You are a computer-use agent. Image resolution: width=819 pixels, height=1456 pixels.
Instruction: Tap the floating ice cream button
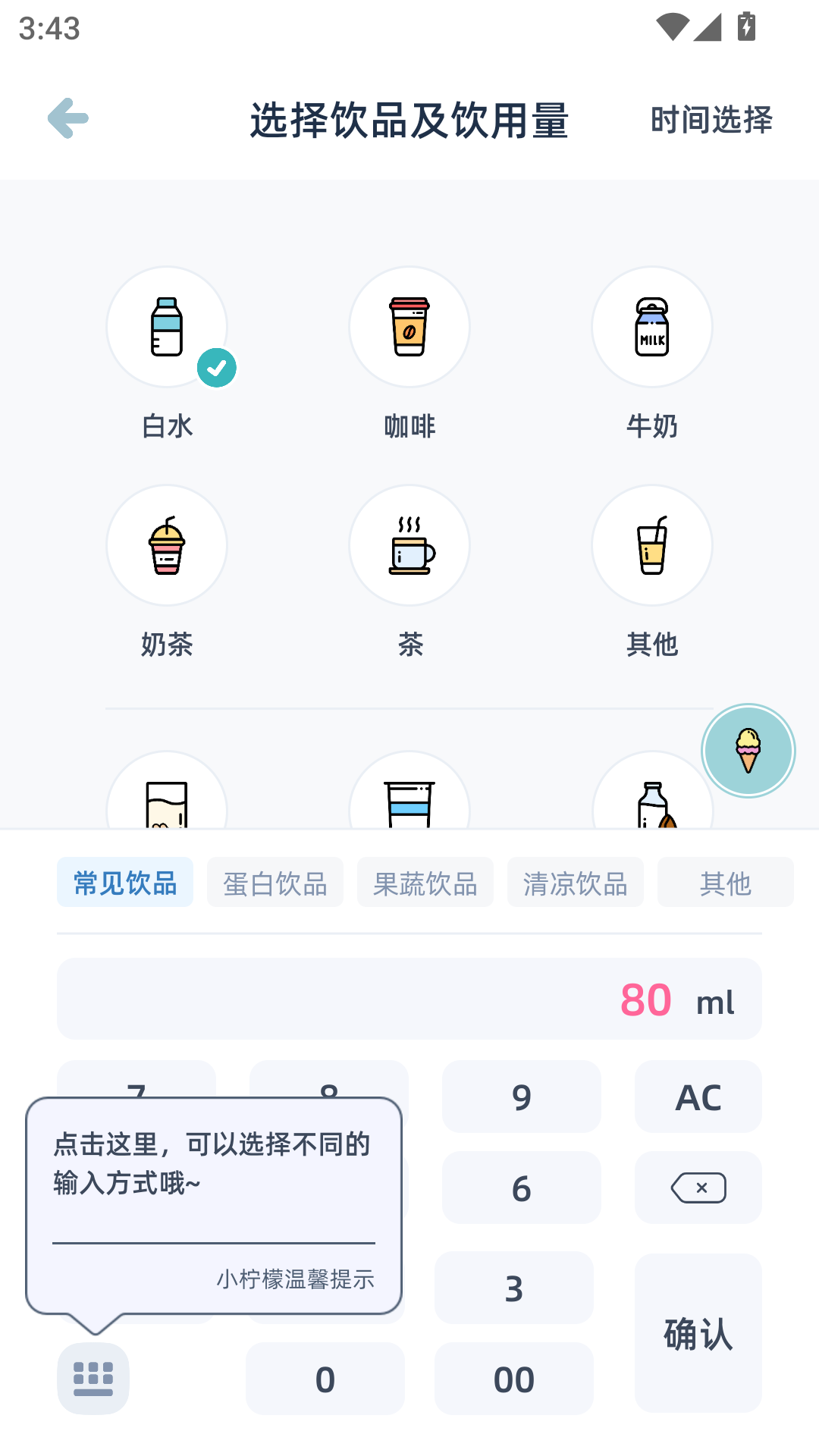[x=748, y=750]
